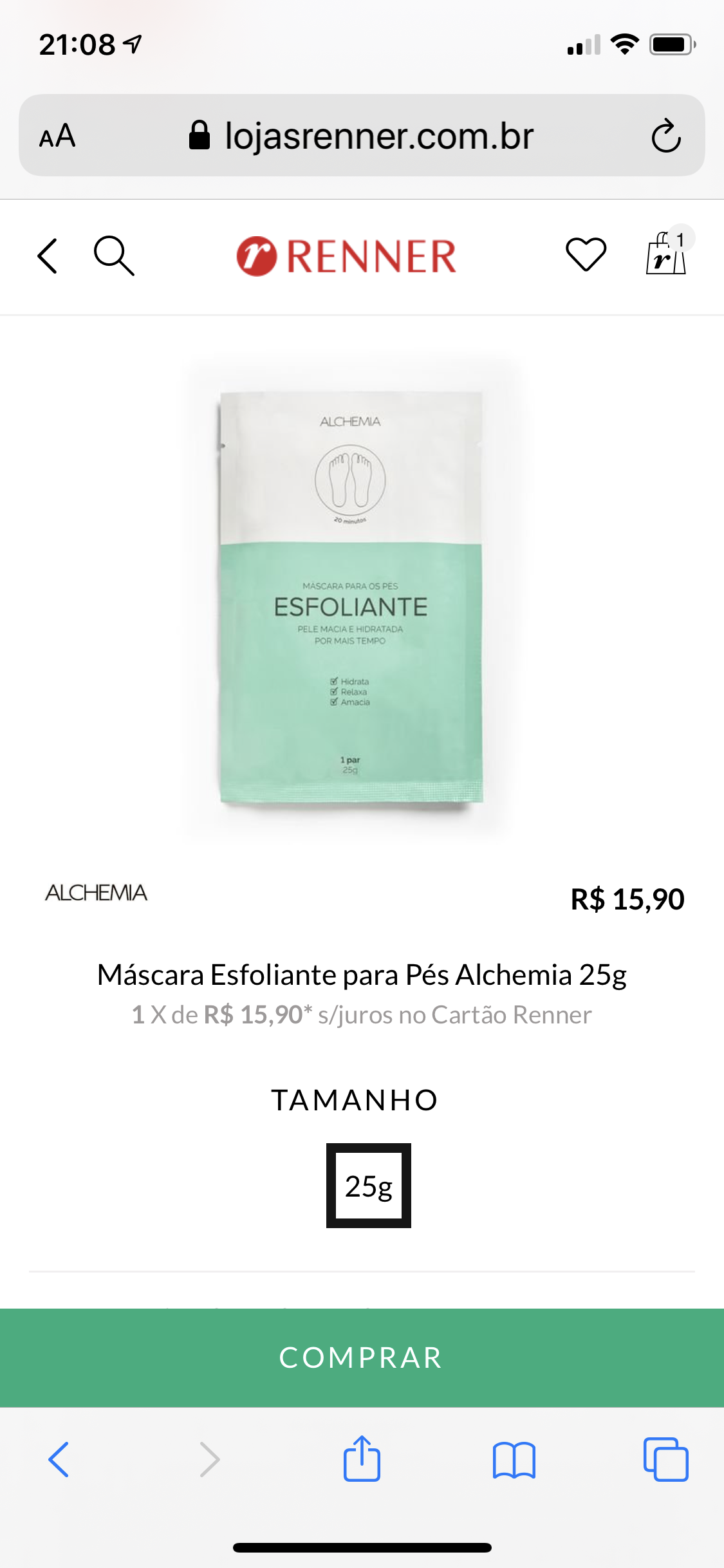Show open Safari tabs
The image size is (724, 1568).
[666, 1459]
